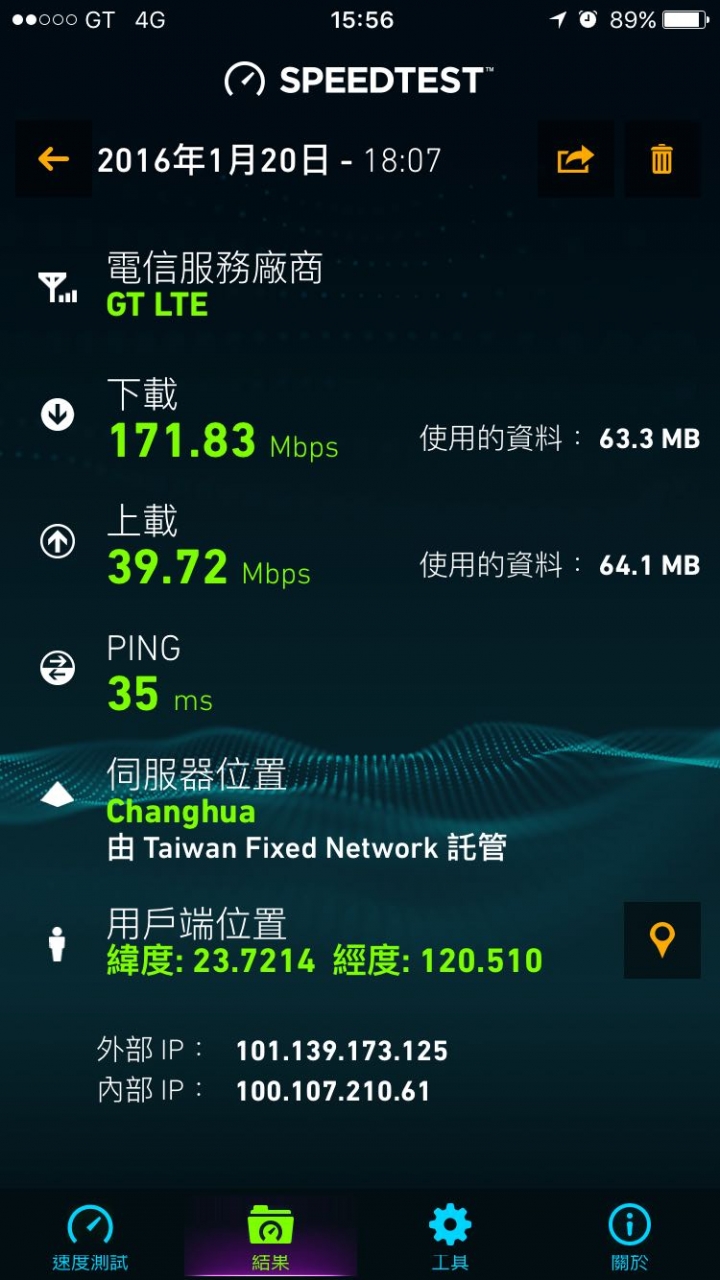Switch to the 速度測試 tab

90,1236
